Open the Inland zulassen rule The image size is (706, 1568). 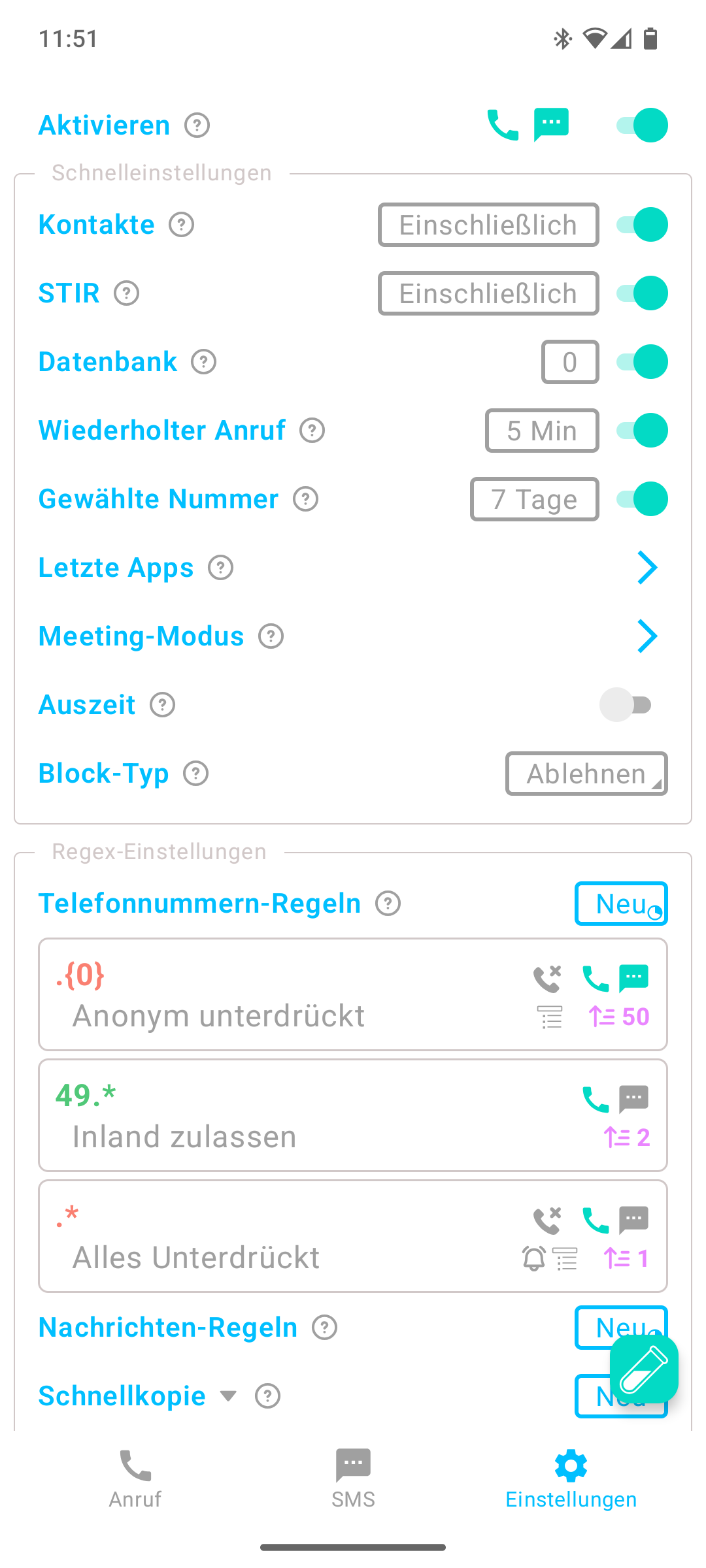tap(353, 1115)
